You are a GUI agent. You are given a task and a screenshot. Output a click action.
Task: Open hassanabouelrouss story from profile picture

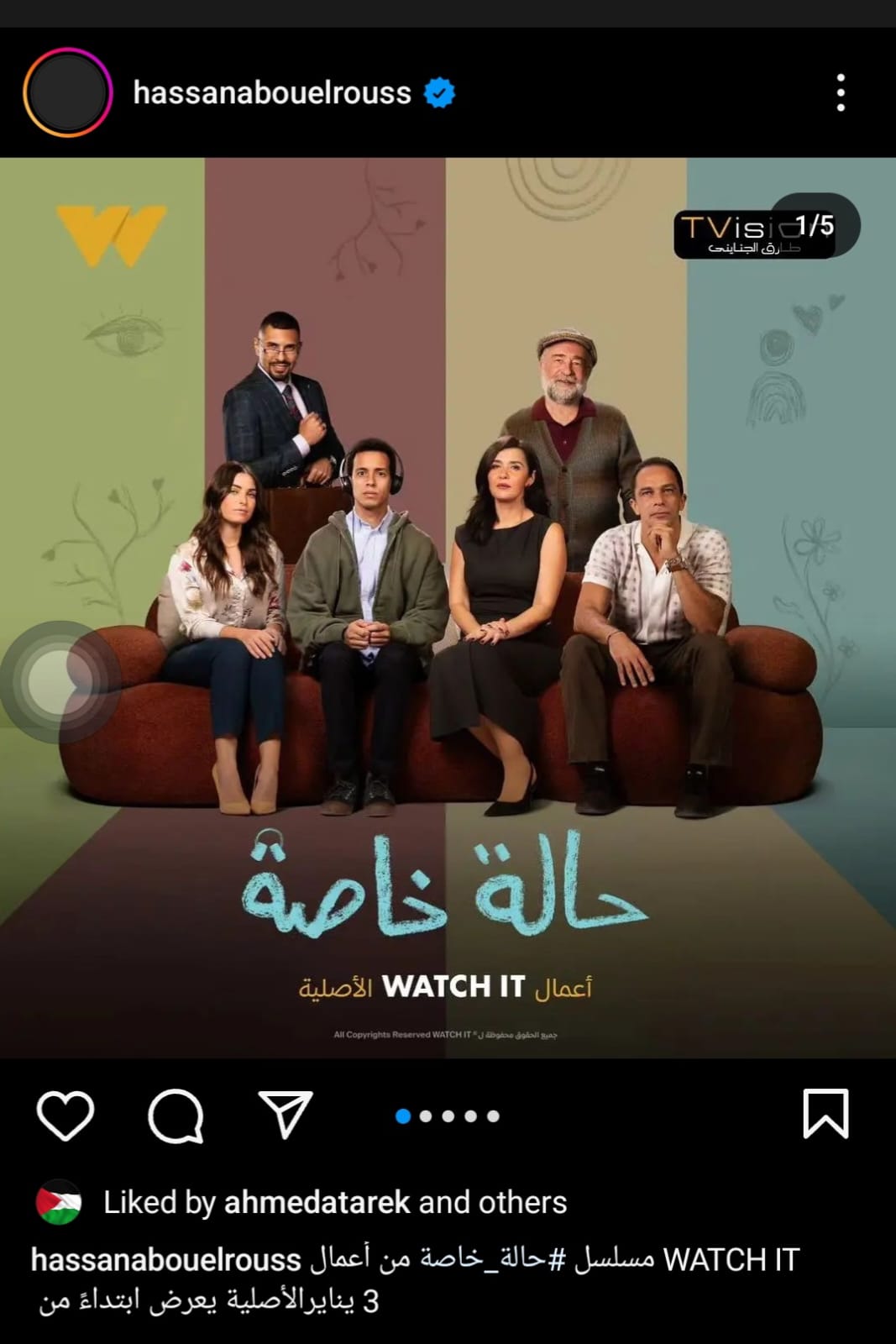pyautogui.click(x=67, y=92)
